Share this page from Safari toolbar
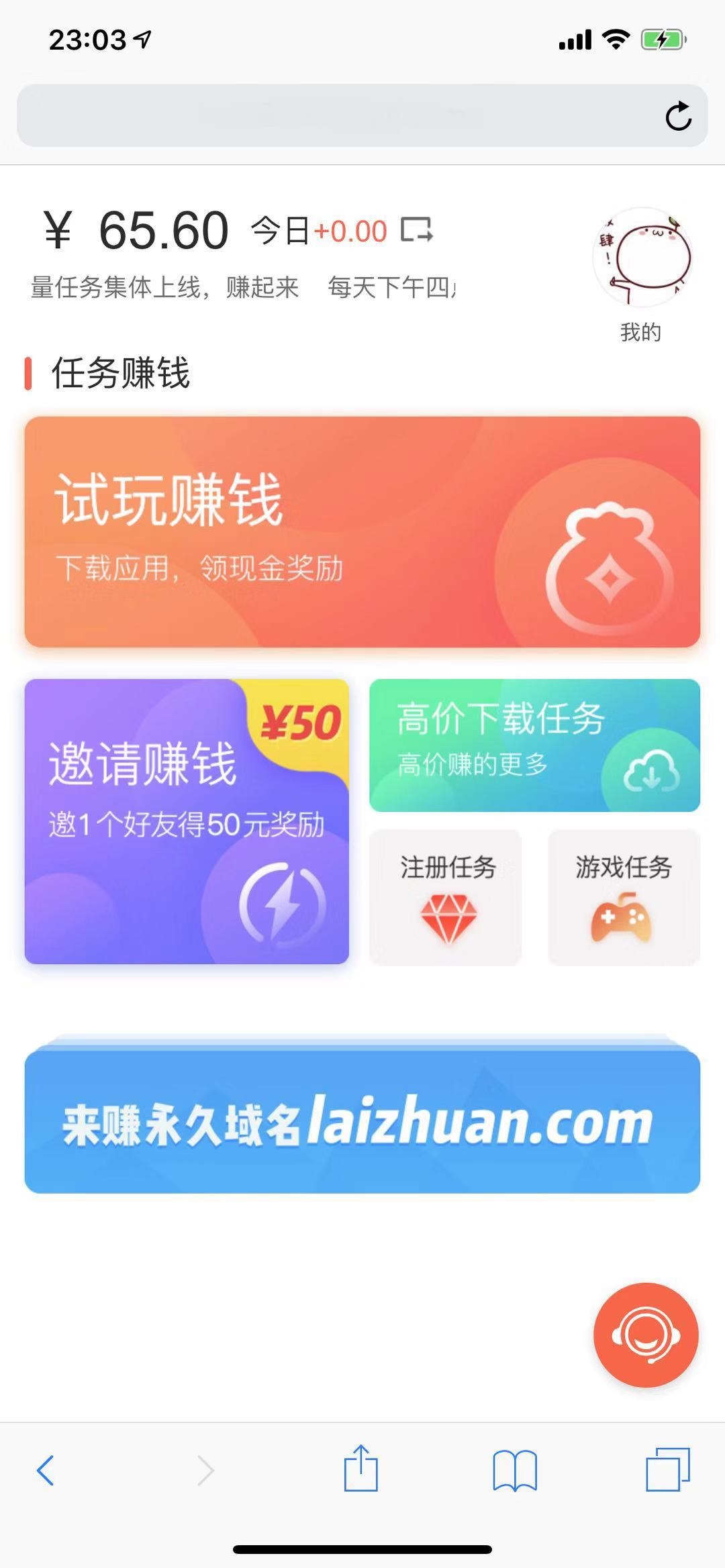The height and width of the screenshot is (1568, 725). [x=361, y=1469]
